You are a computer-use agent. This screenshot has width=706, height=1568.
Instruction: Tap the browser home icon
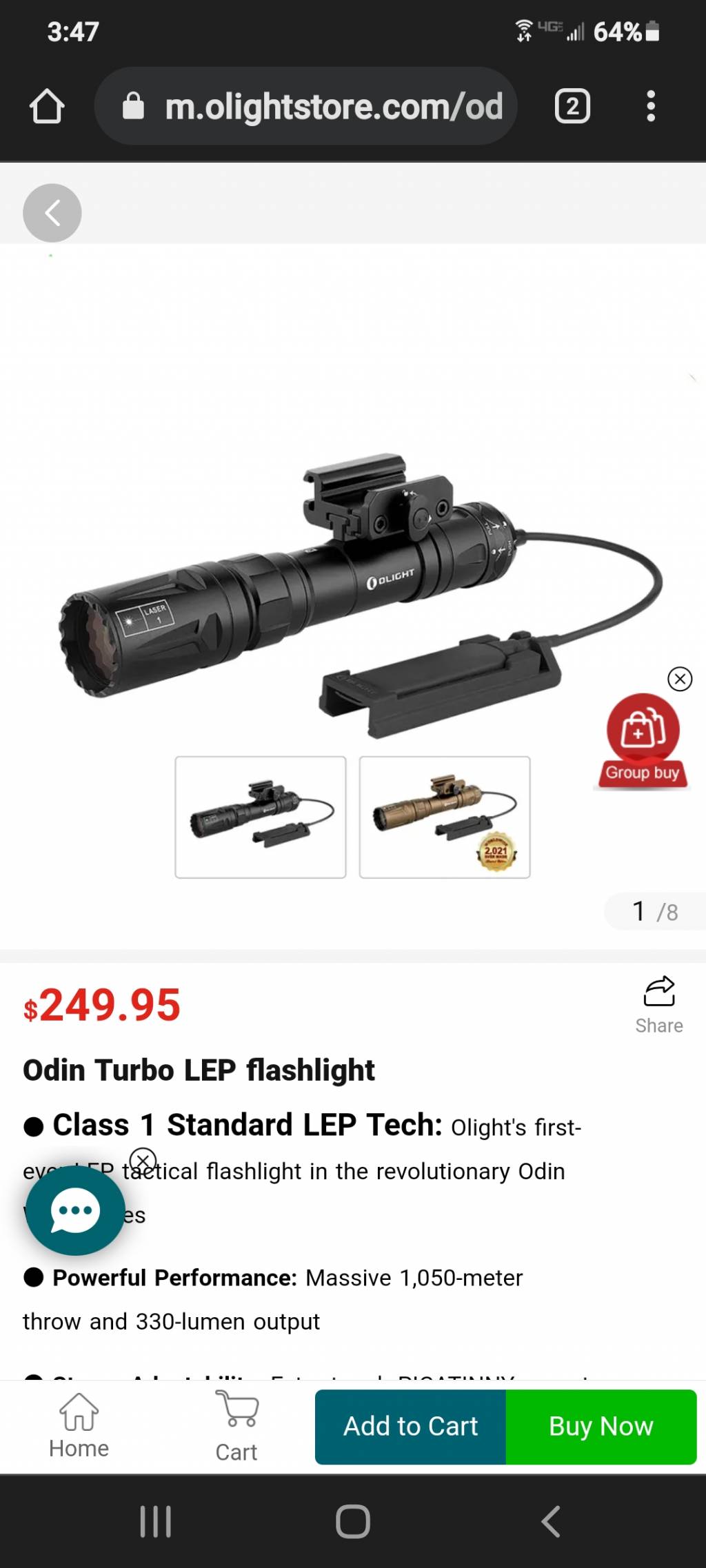(47, 106)
